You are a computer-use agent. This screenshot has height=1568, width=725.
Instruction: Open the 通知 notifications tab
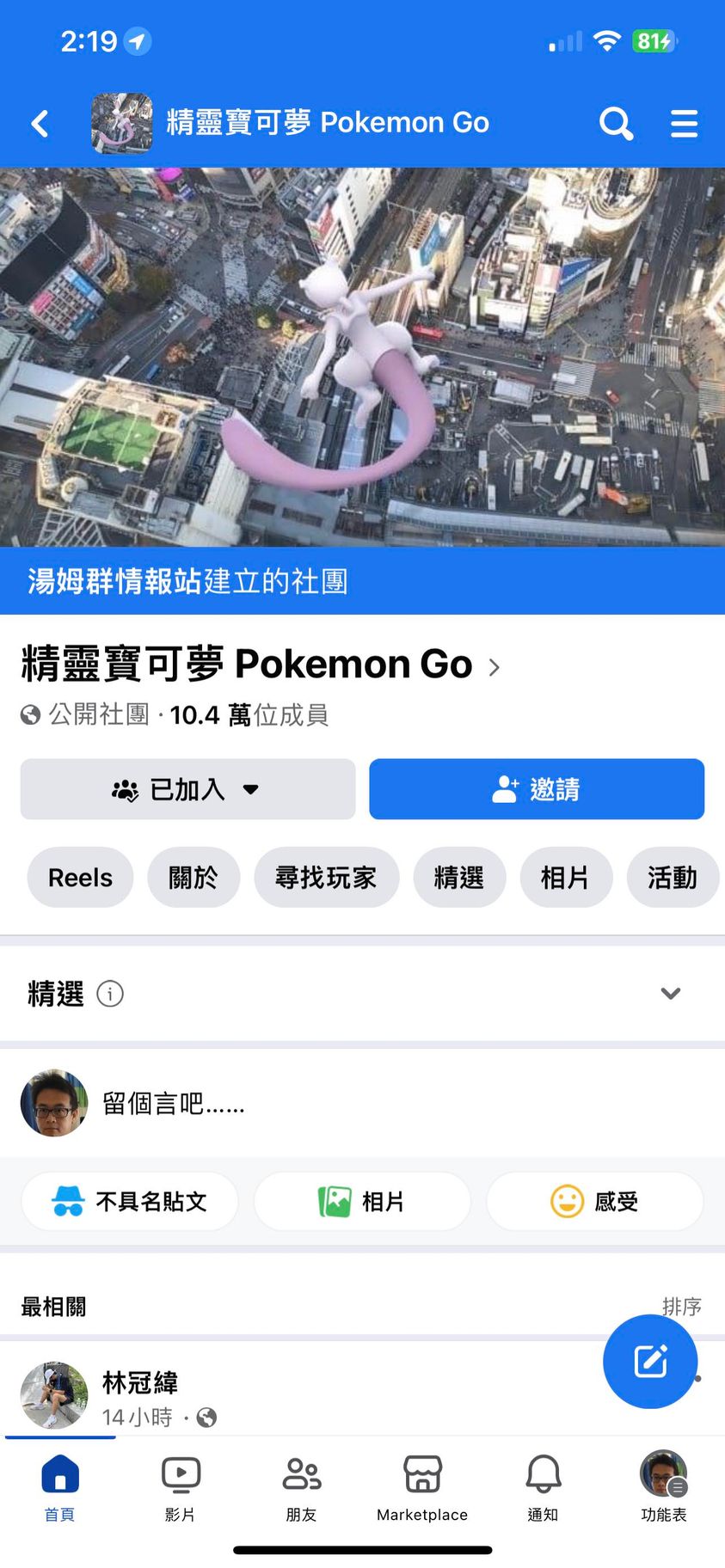(x=543, y=1489)
